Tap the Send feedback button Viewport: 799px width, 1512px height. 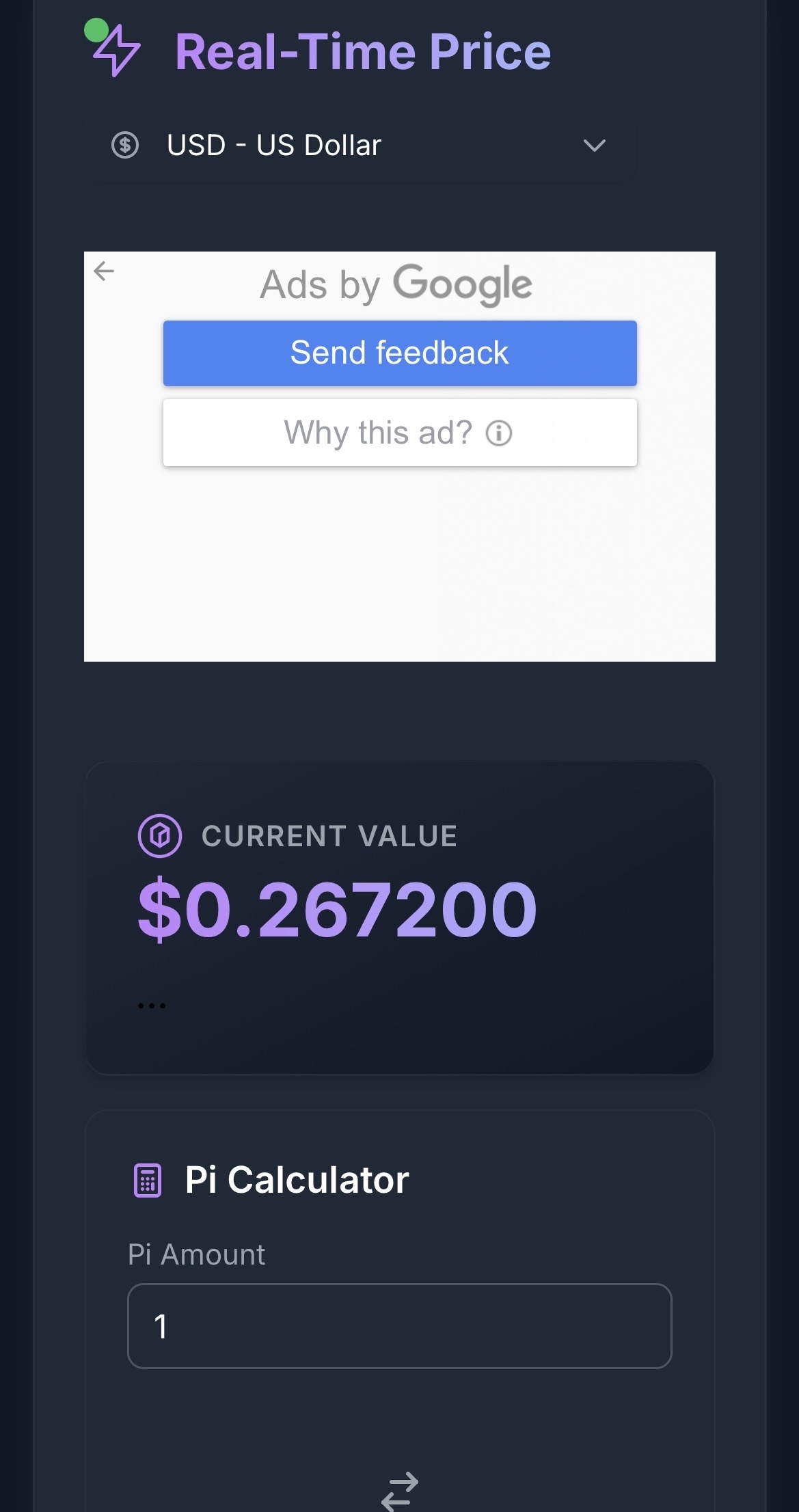400,353
